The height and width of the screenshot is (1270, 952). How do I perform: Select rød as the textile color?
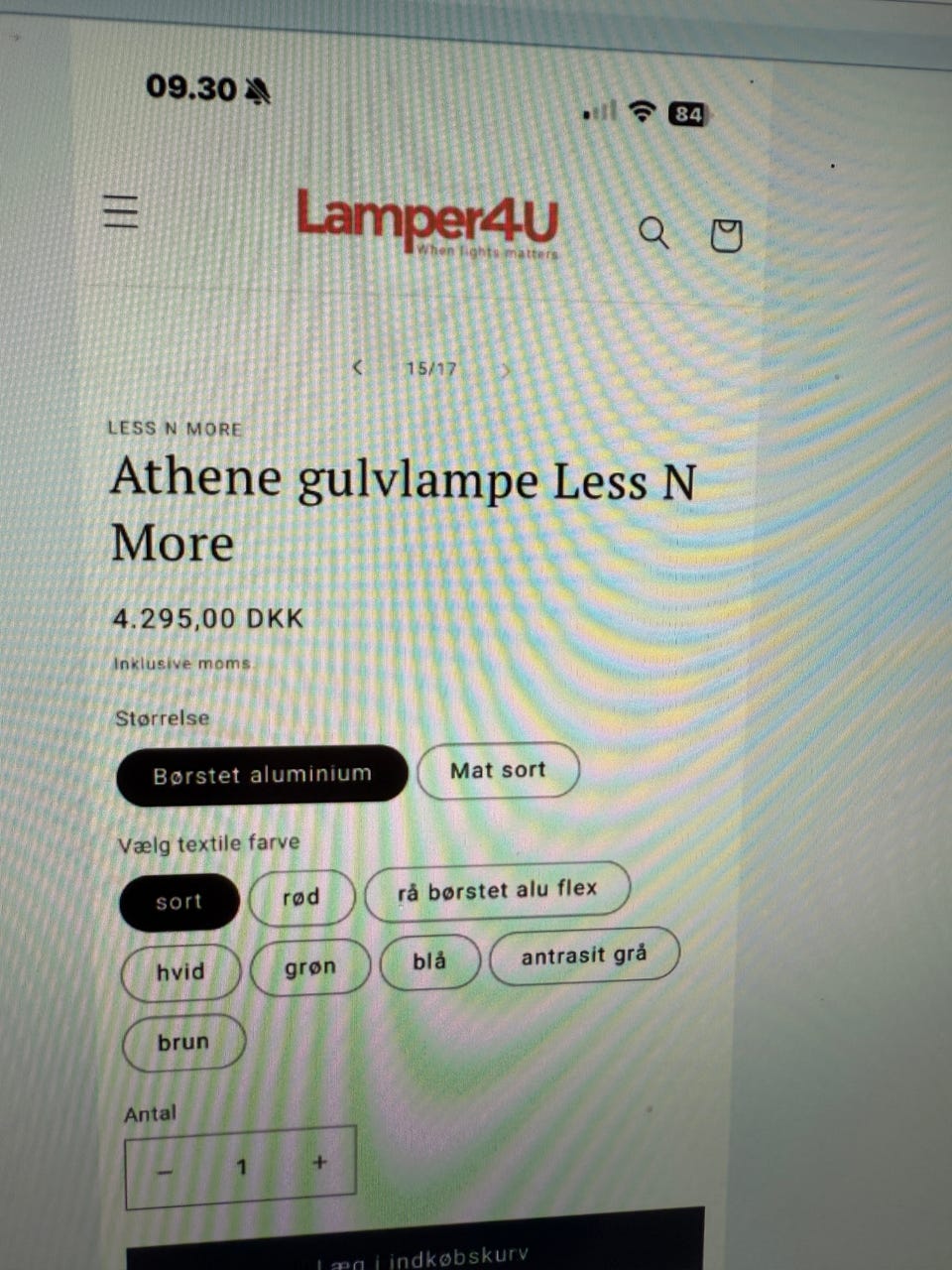tap(301, 897)
